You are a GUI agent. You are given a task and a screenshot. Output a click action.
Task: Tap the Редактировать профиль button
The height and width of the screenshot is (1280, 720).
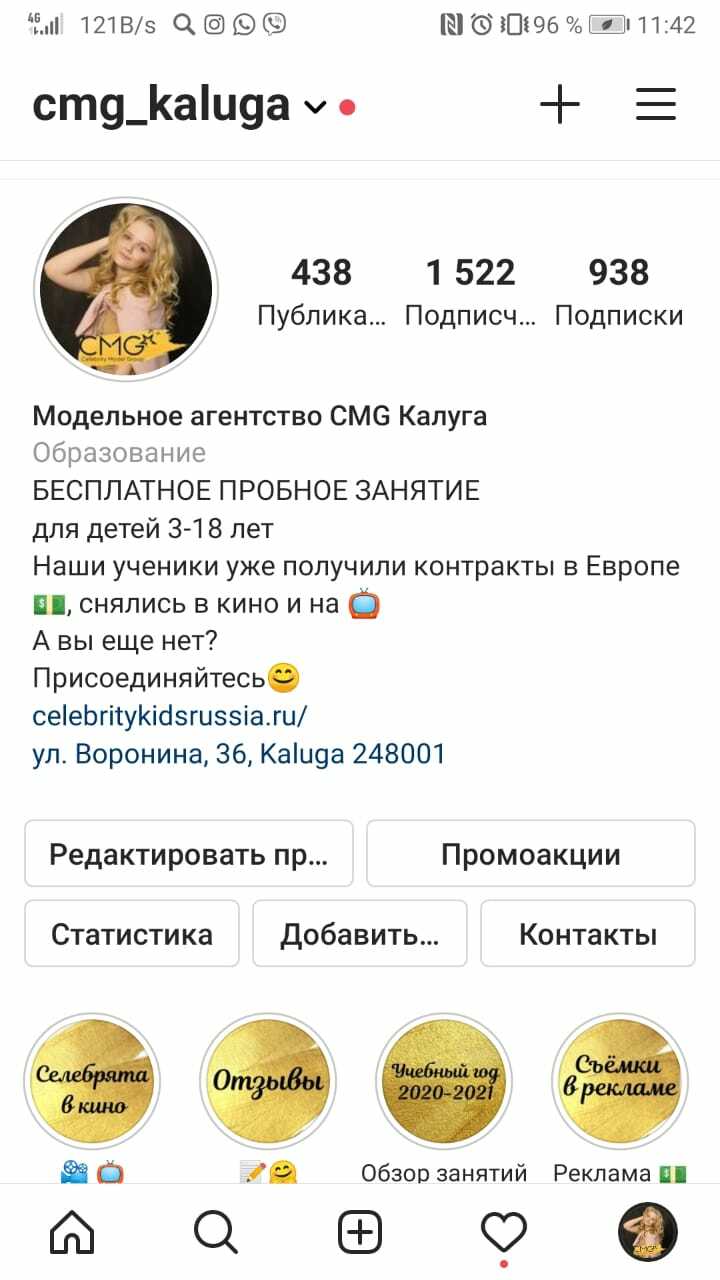coord(189,854)
